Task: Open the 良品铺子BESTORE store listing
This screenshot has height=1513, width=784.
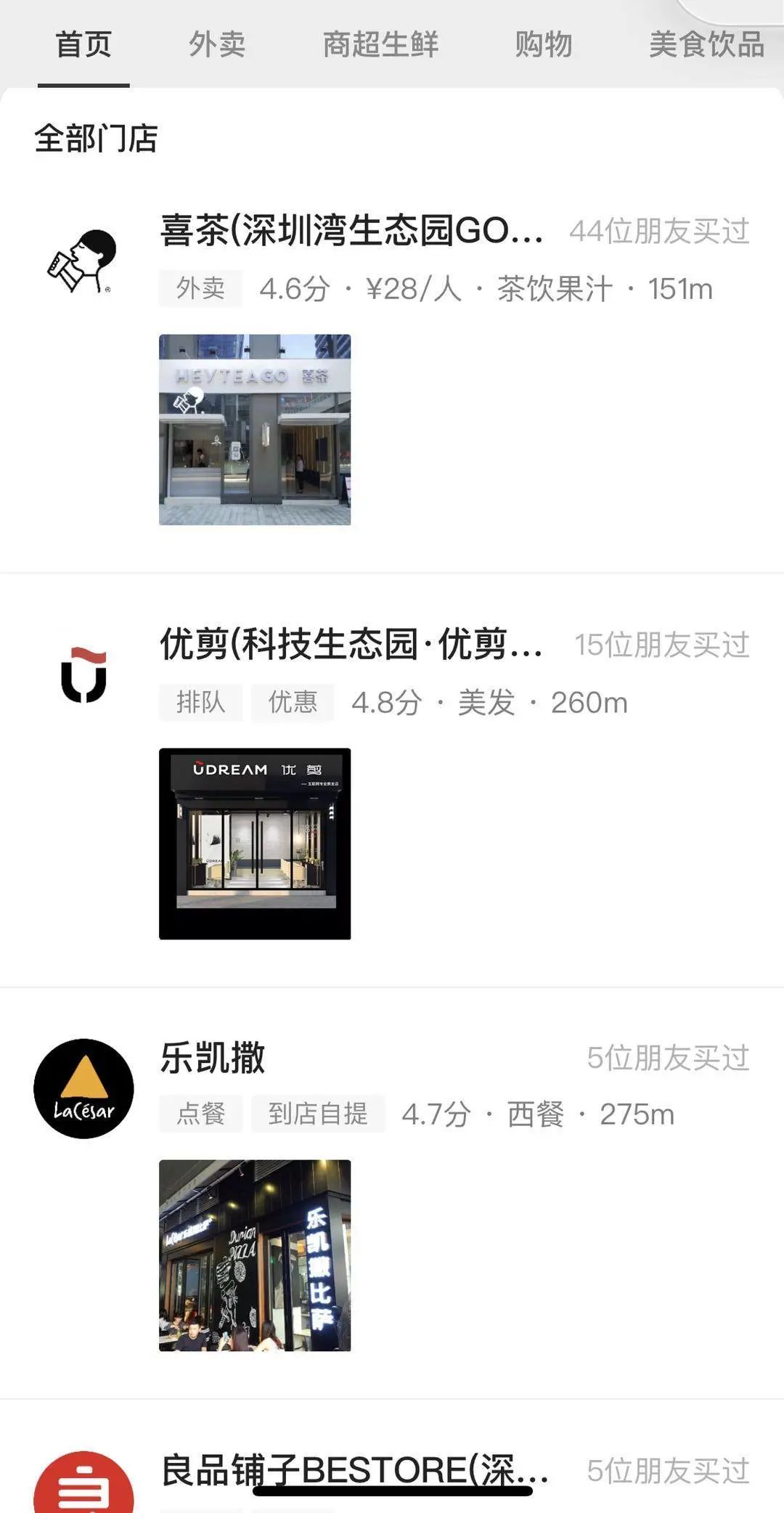Action: [x=354, y=1469]
